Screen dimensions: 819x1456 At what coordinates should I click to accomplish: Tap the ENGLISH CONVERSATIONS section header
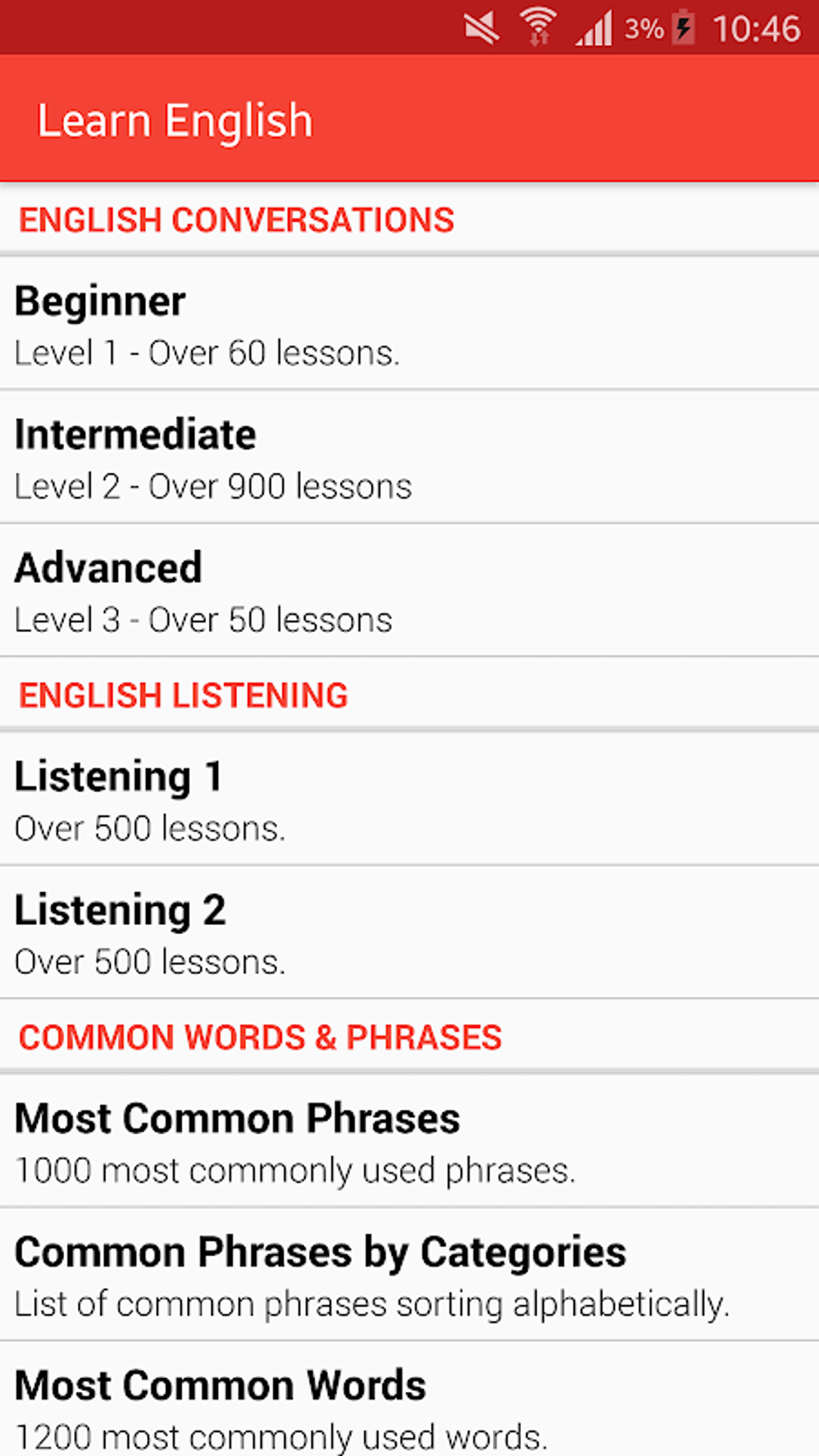click(234, 218)
